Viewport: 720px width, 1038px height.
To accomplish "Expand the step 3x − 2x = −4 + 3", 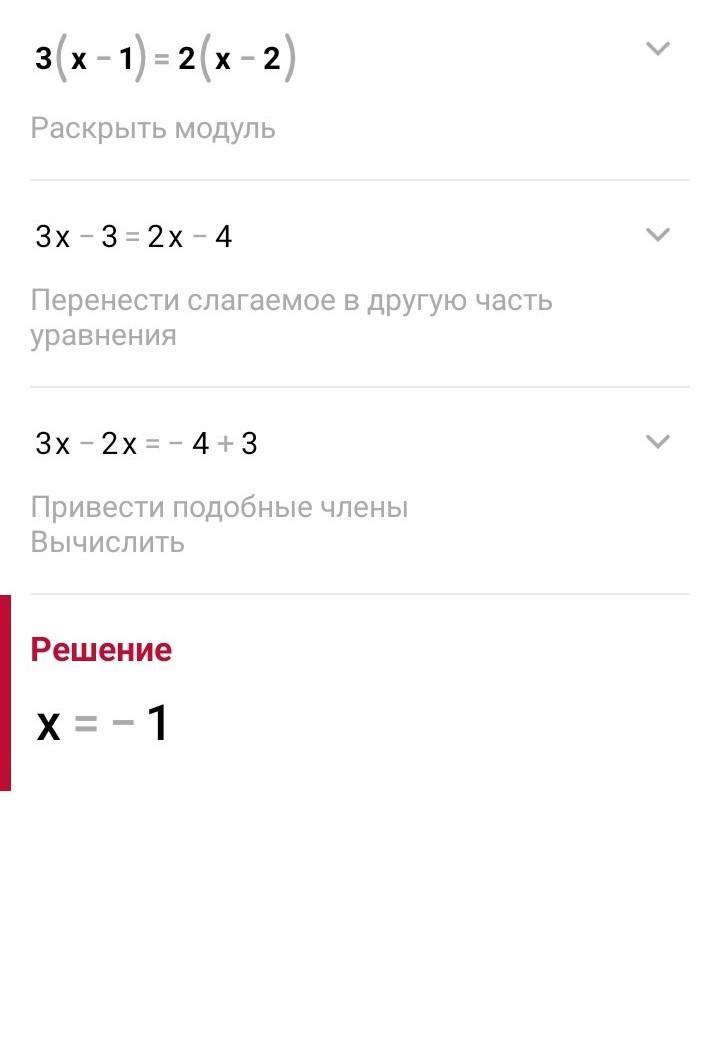I will click(657, 441).
